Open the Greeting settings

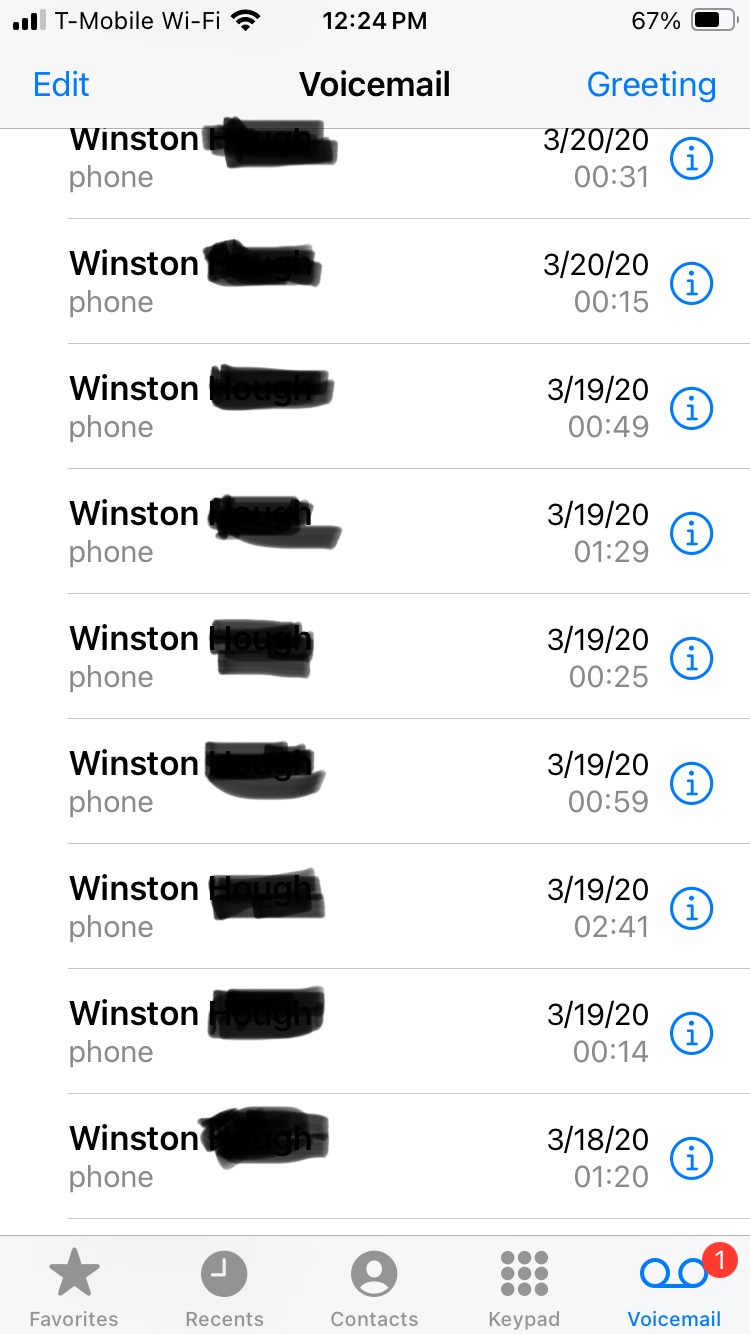(x=651, y=85)
